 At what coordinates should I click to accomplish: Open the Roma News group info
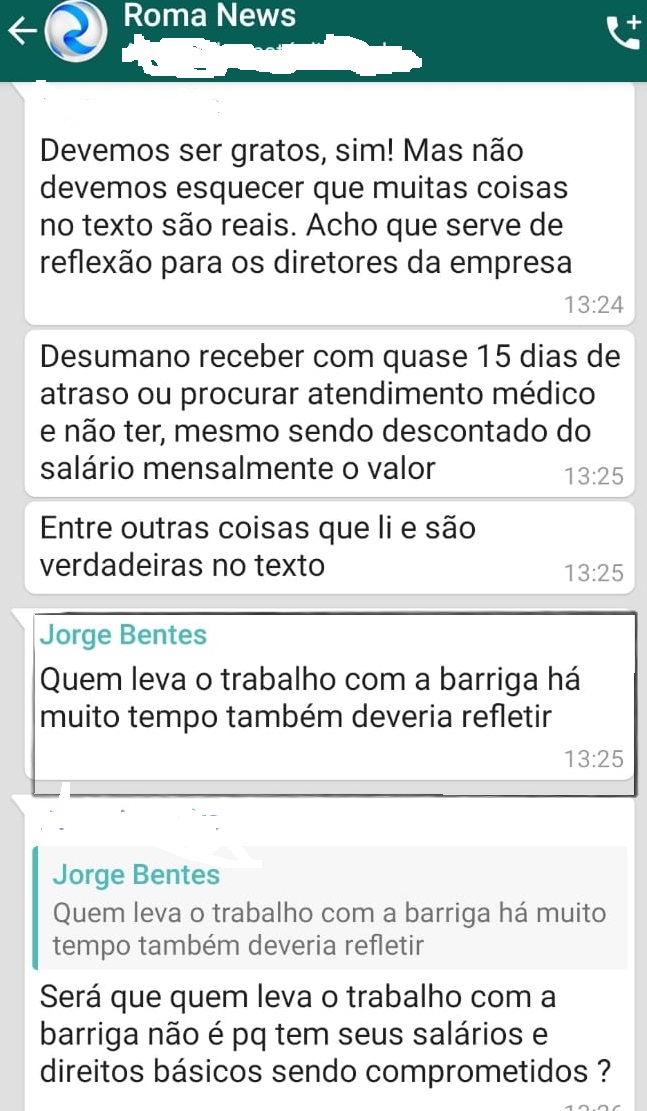pyautogui.click(x=210, y=17)
